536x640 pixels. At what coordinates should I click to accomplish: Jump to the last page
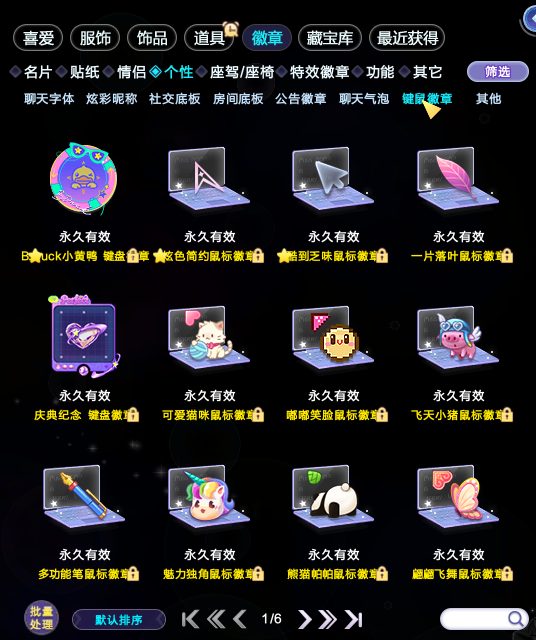coord(354,620)
